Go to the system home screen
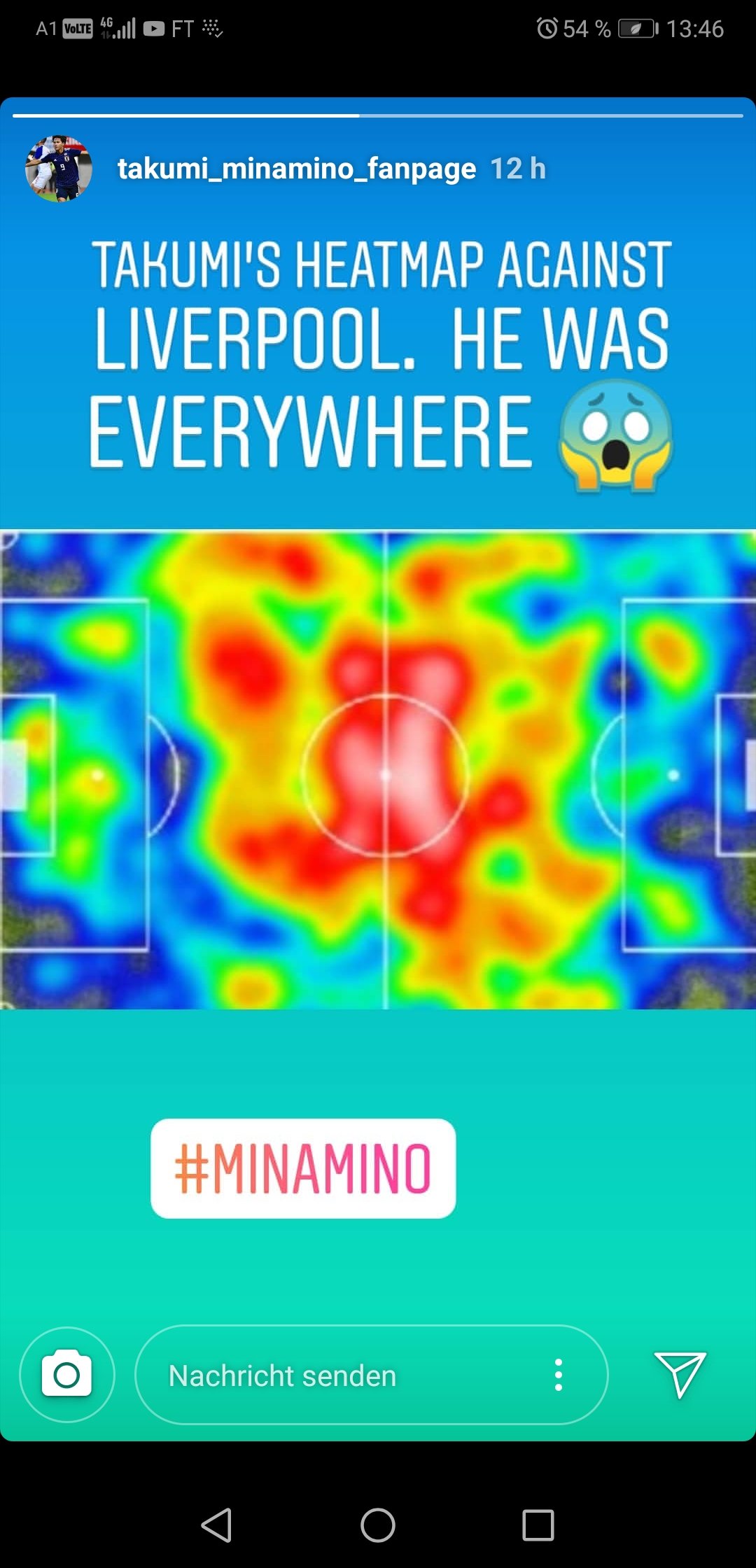Screen dimensions: 756x1568 378,1525
